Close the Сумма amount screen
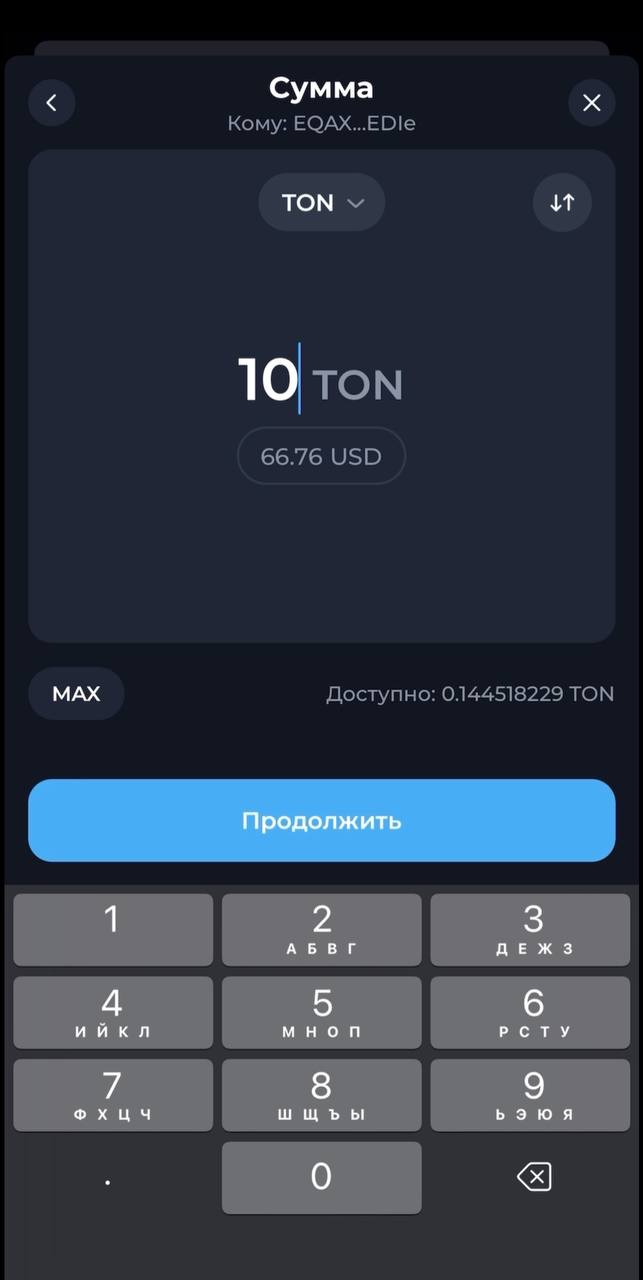Screen dimensions: 643x1280 591,102
